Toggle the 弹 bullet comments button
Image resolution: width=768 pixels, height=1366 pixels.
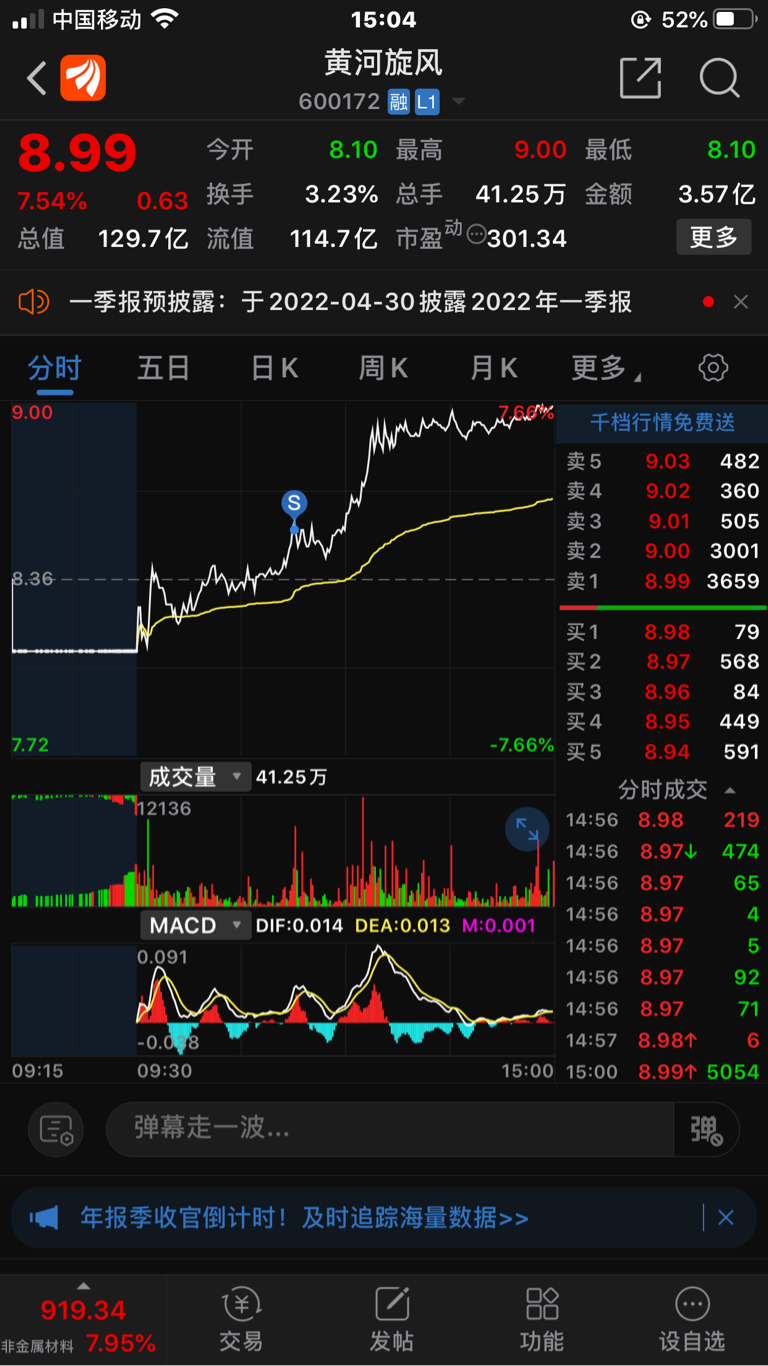tap(706, 1129)
